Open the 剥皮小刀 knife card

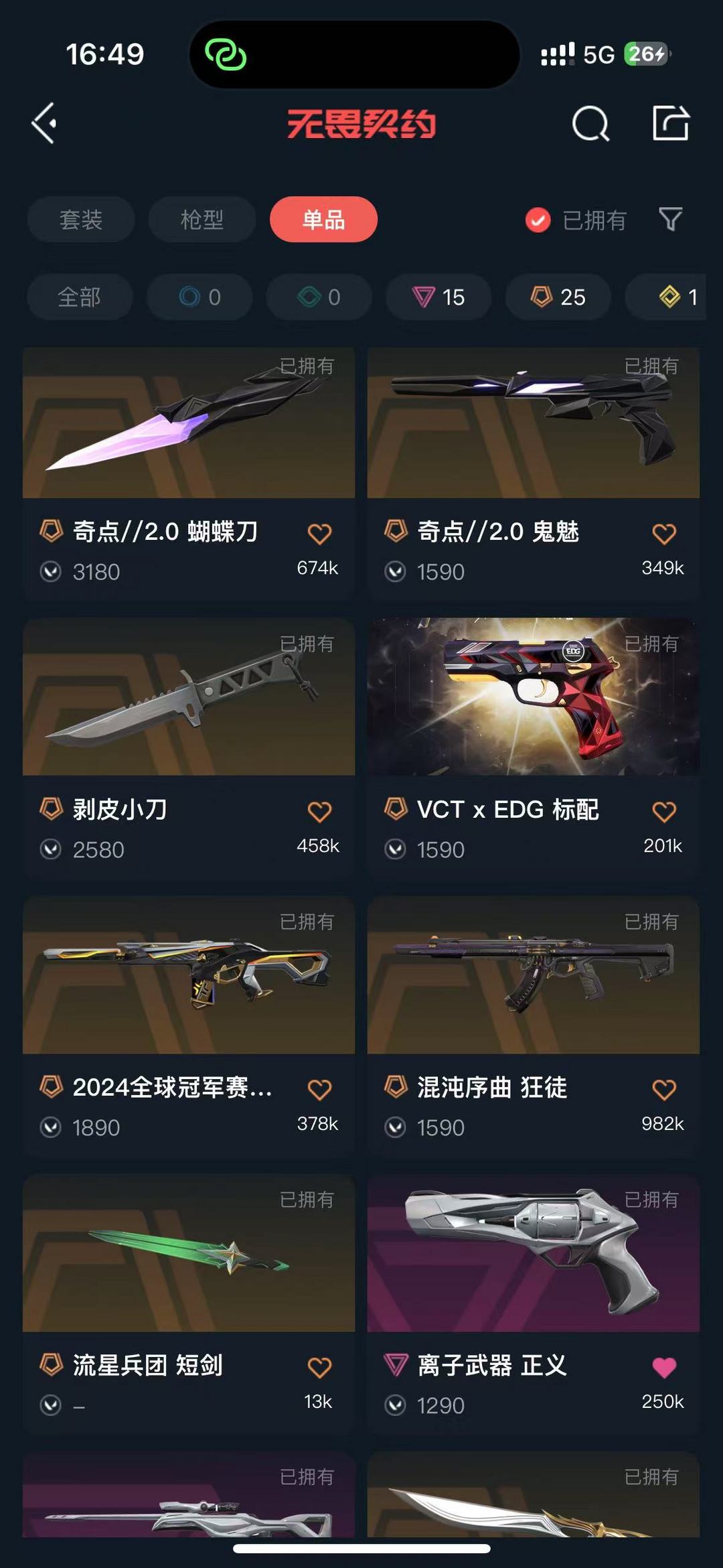pos(189,747)
